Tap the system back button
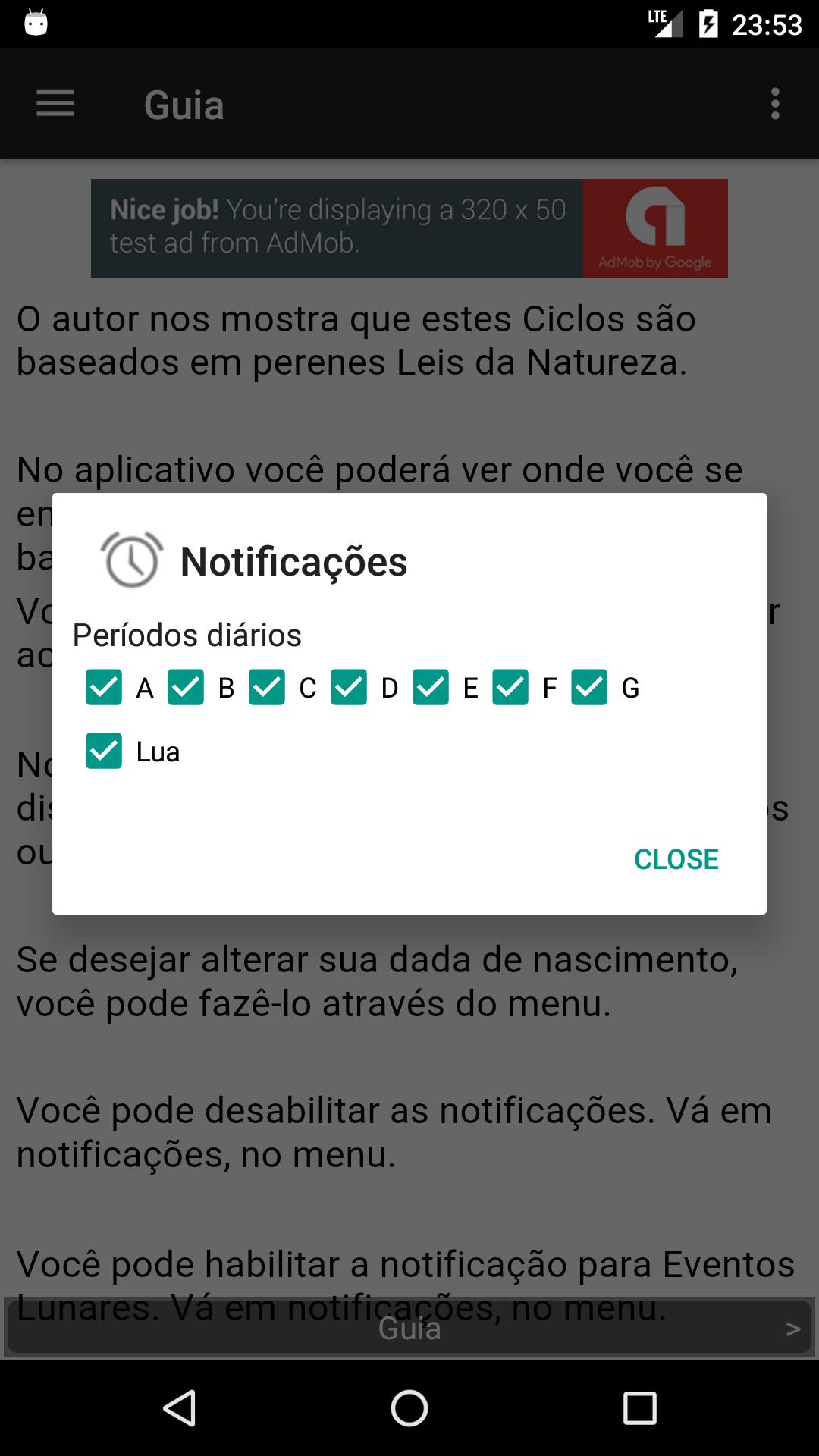 180,1409
